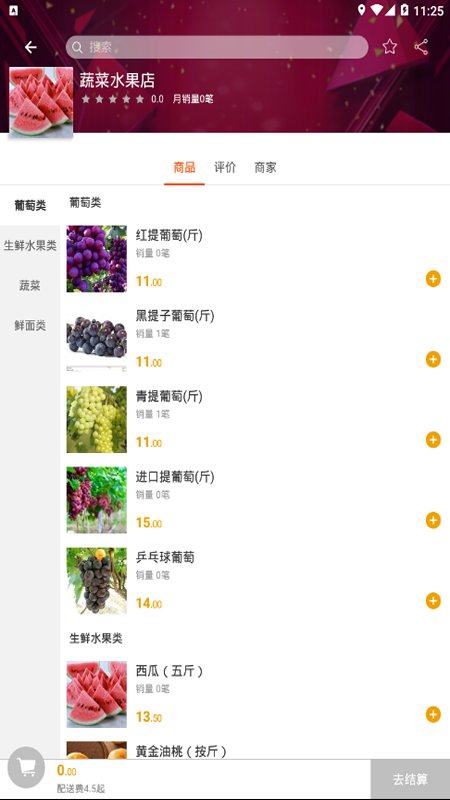Add 乒乓球葡萄 to the cart
The width and height of the screenshot is (450, 800).
tap(433, 601)
